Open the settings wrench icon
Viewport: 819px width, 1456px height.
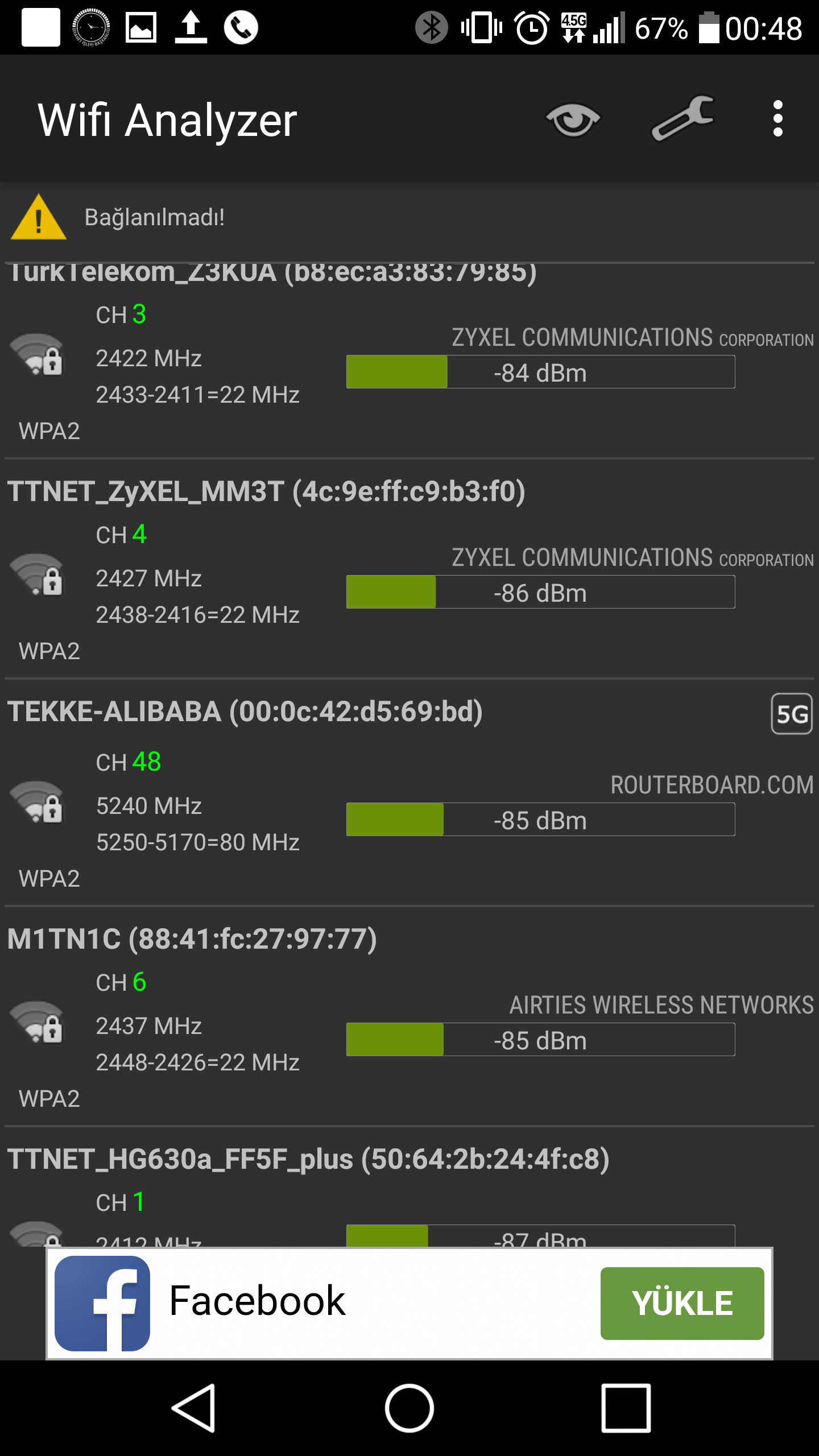[682, 118]
